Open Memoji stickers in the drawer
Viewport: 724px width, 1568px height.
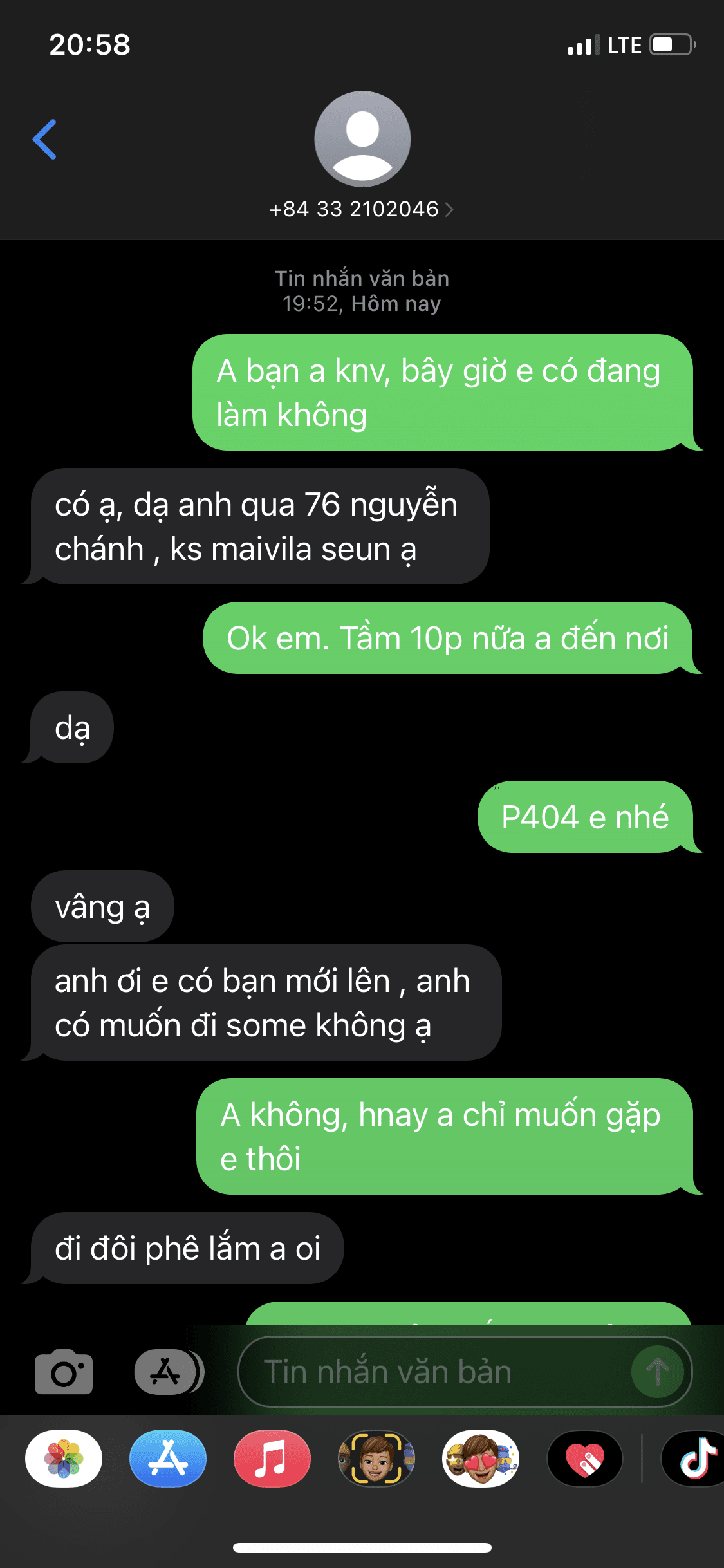[481, 1459]
